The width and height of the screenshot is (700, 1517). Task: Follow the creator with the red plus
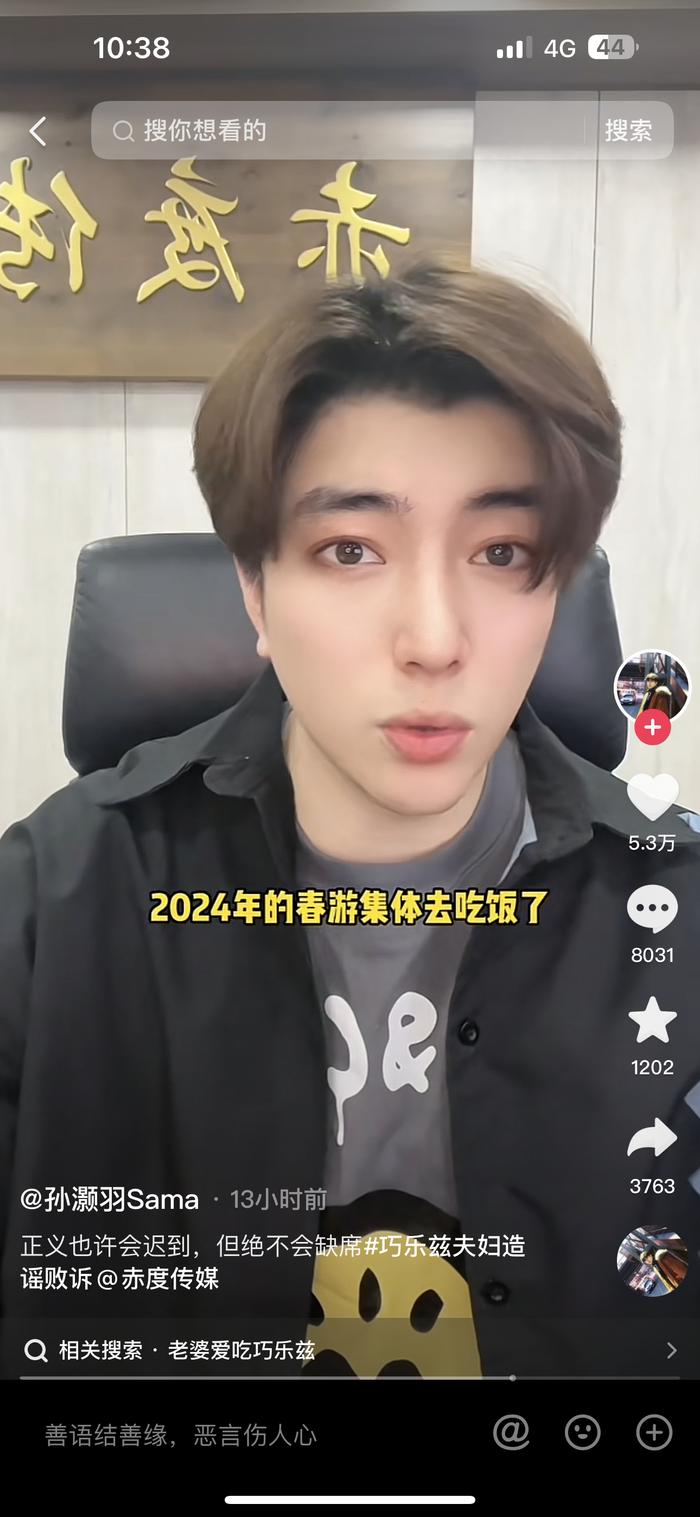pos(652,727)
